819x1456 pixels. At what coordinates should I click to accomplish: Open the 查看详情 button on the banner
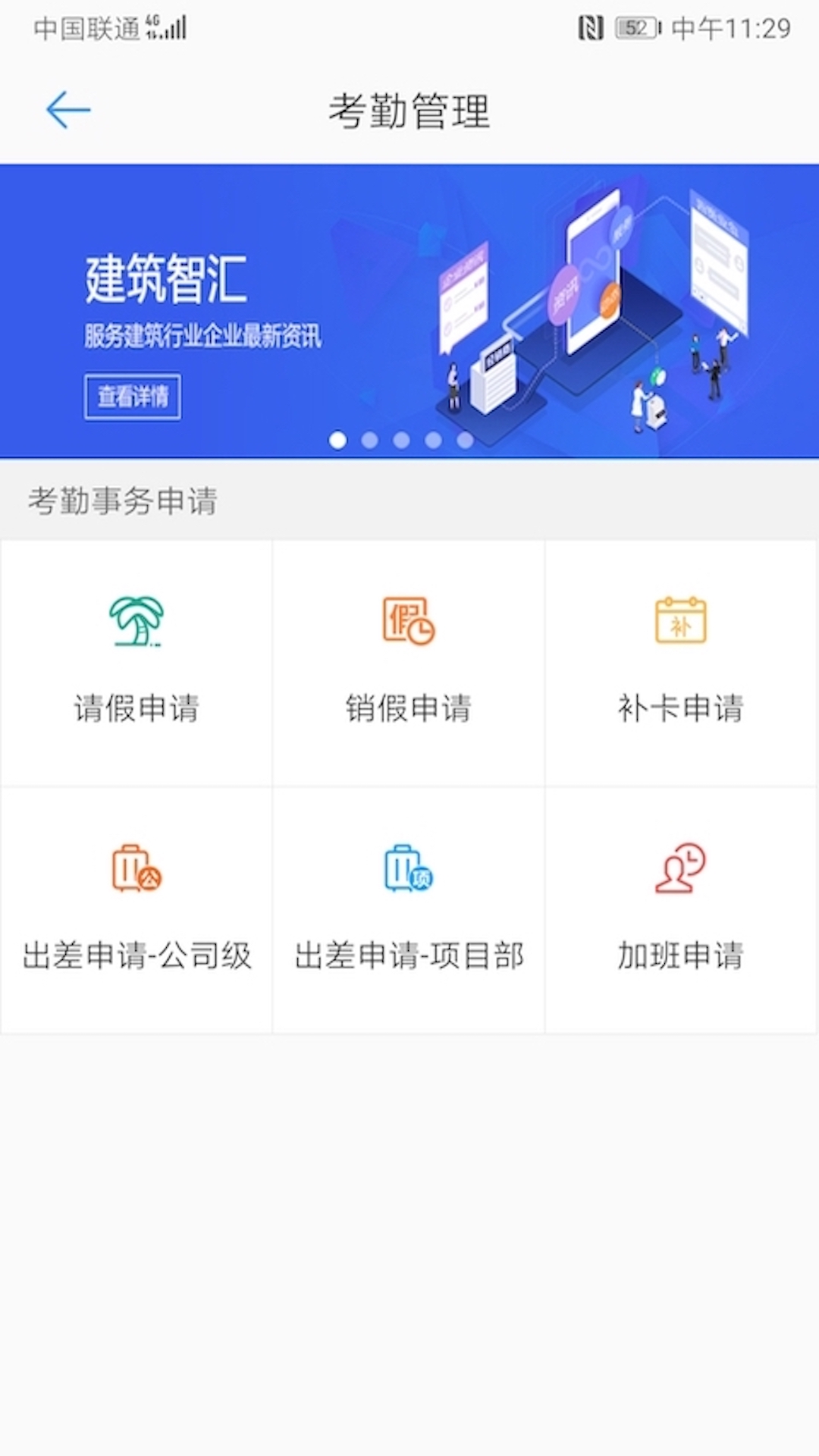tap(132, 396)
